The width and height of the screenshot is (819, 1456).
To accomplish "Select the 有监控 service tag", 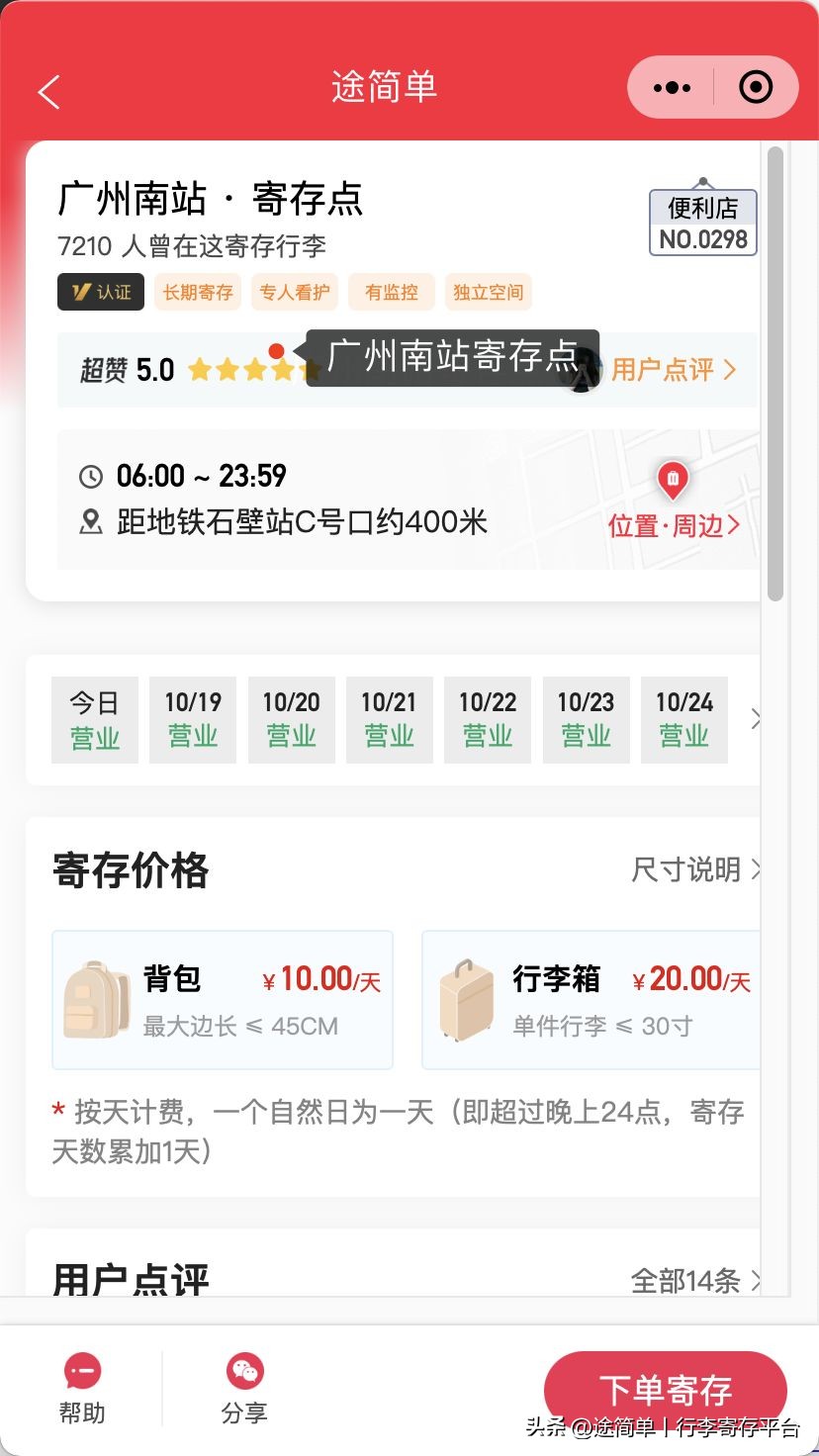I will pyautogui.click(x=391, y=292).
